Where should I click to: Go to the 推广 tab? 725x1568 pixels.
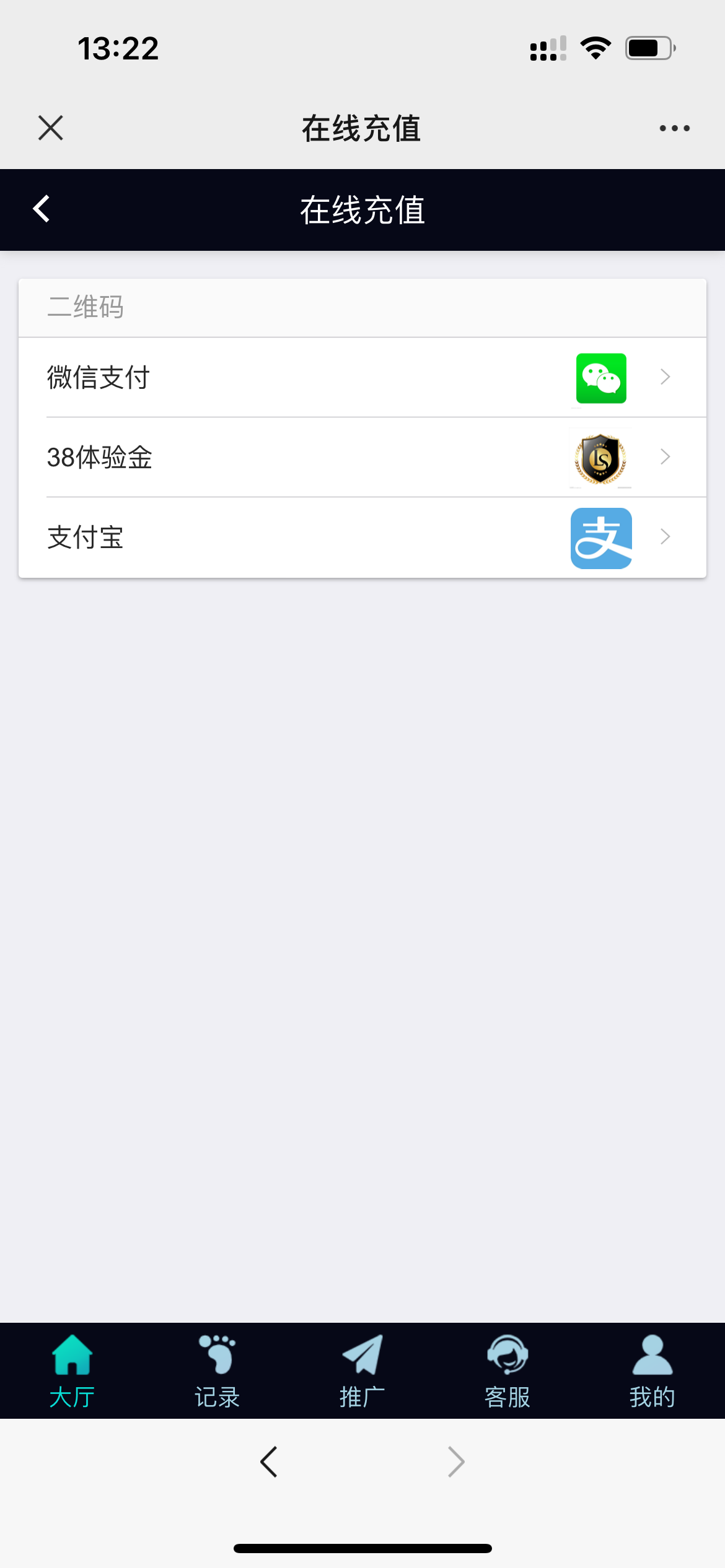362,1371
